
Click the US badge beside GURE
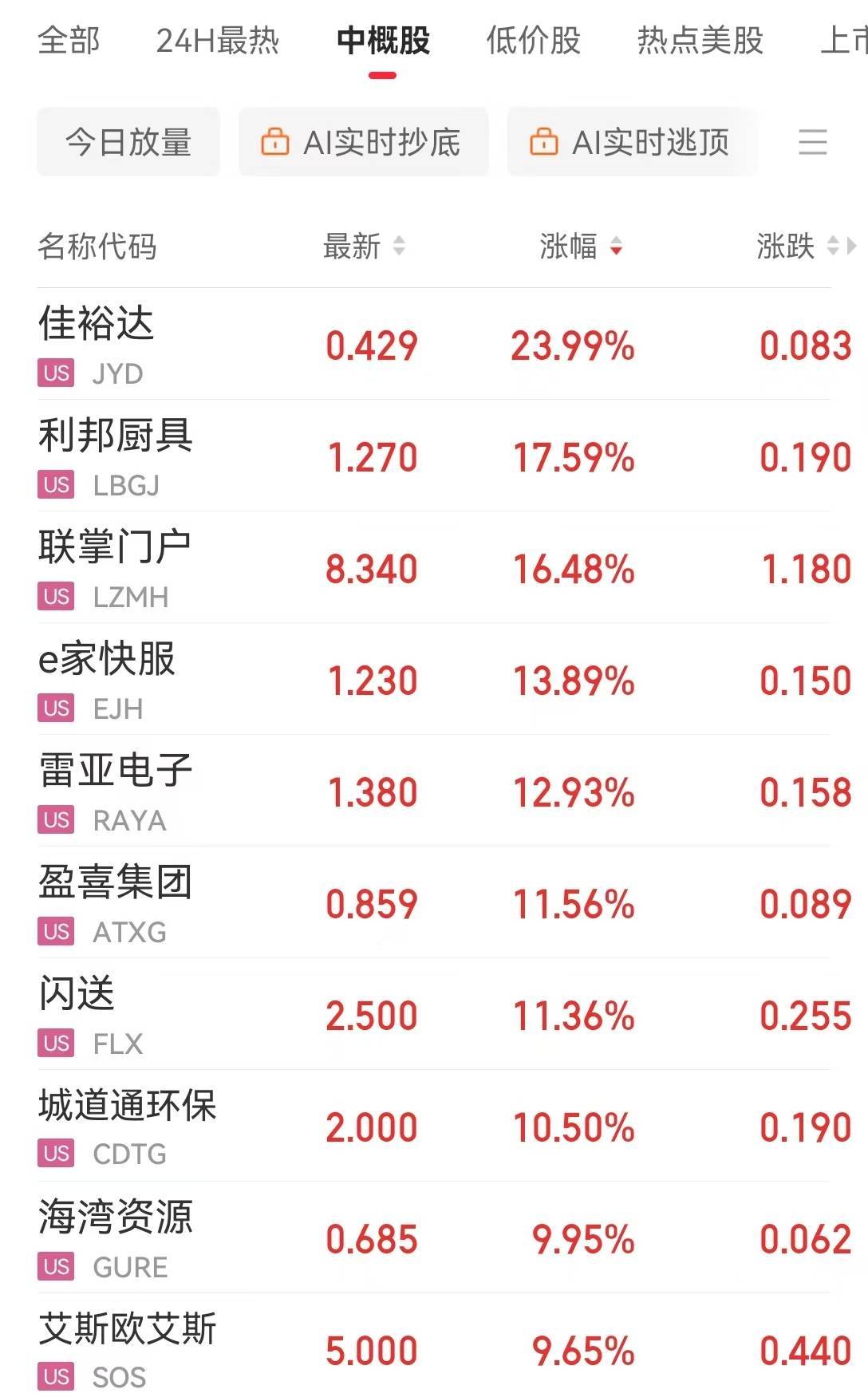55,1266
